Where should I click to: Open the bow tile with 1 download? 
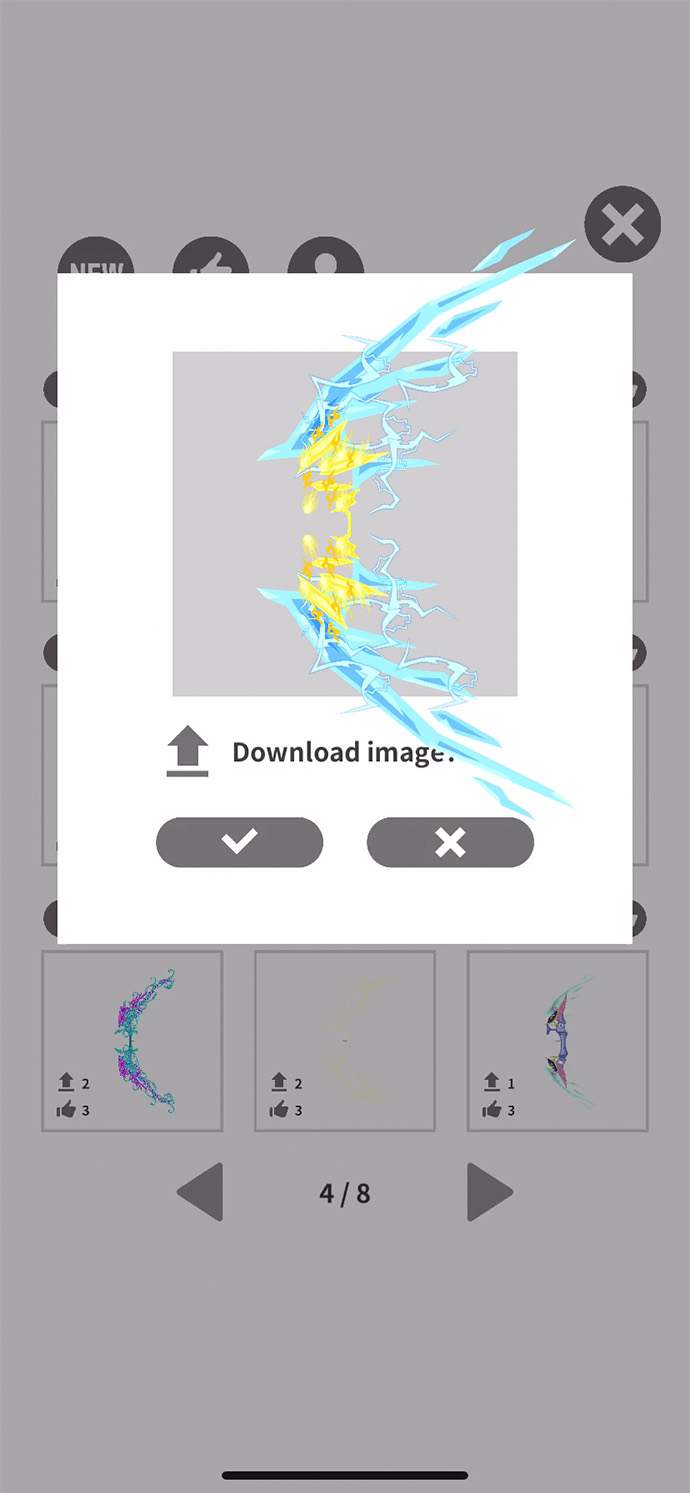click(x=557, y=1040)
